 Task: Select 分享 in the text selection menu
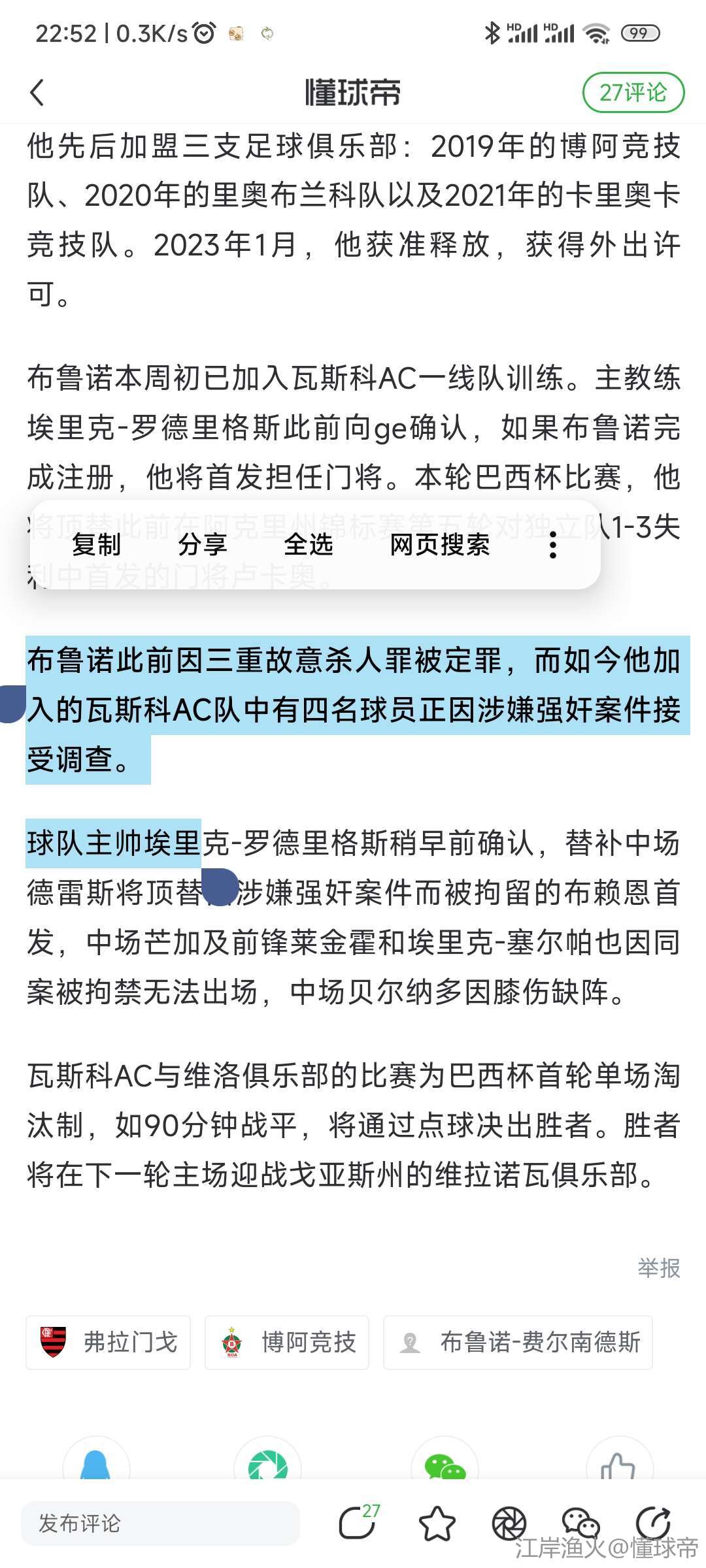(202, 544)
